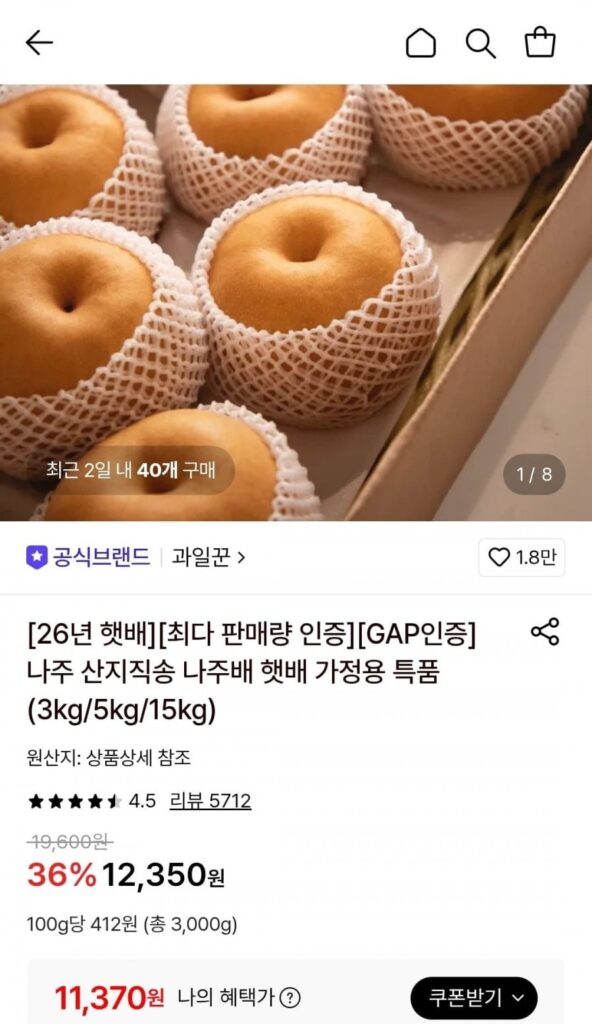
Task: Like the product with the 1.8만 heart button
Action: pyautogui.click(x=521, y=557)
